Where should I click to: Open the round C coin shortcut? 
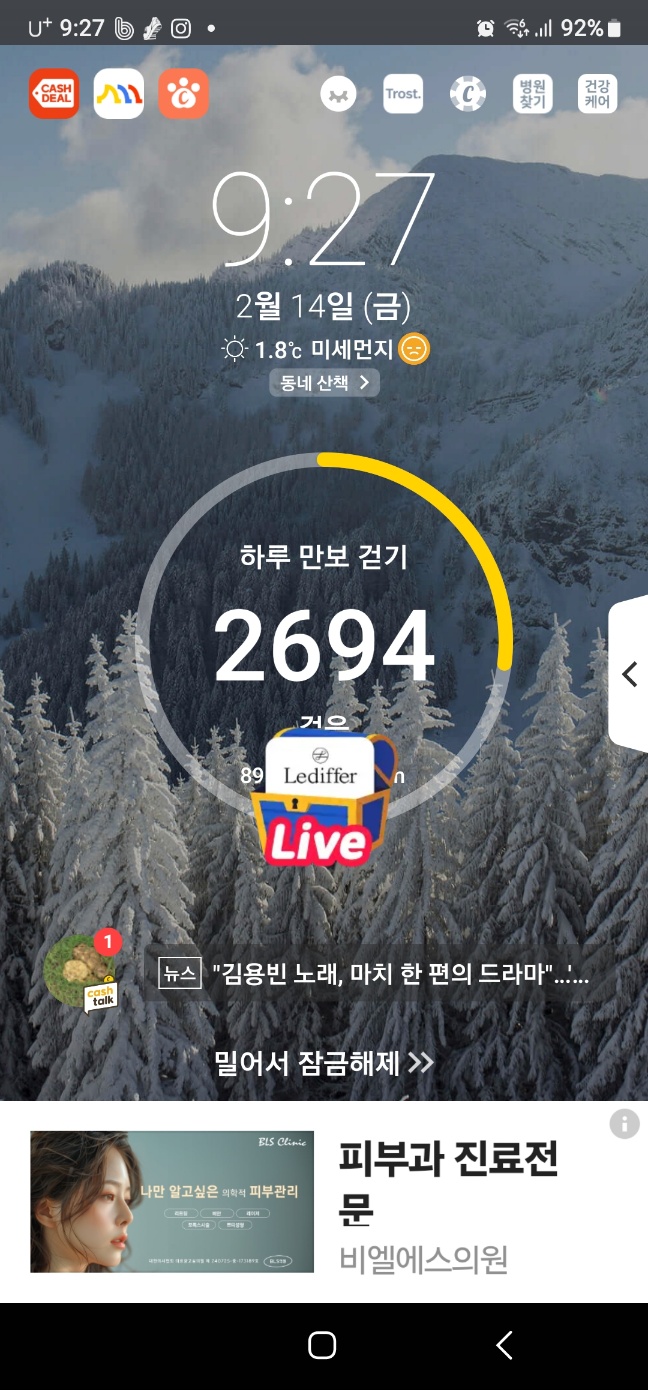tap(467, 94)
